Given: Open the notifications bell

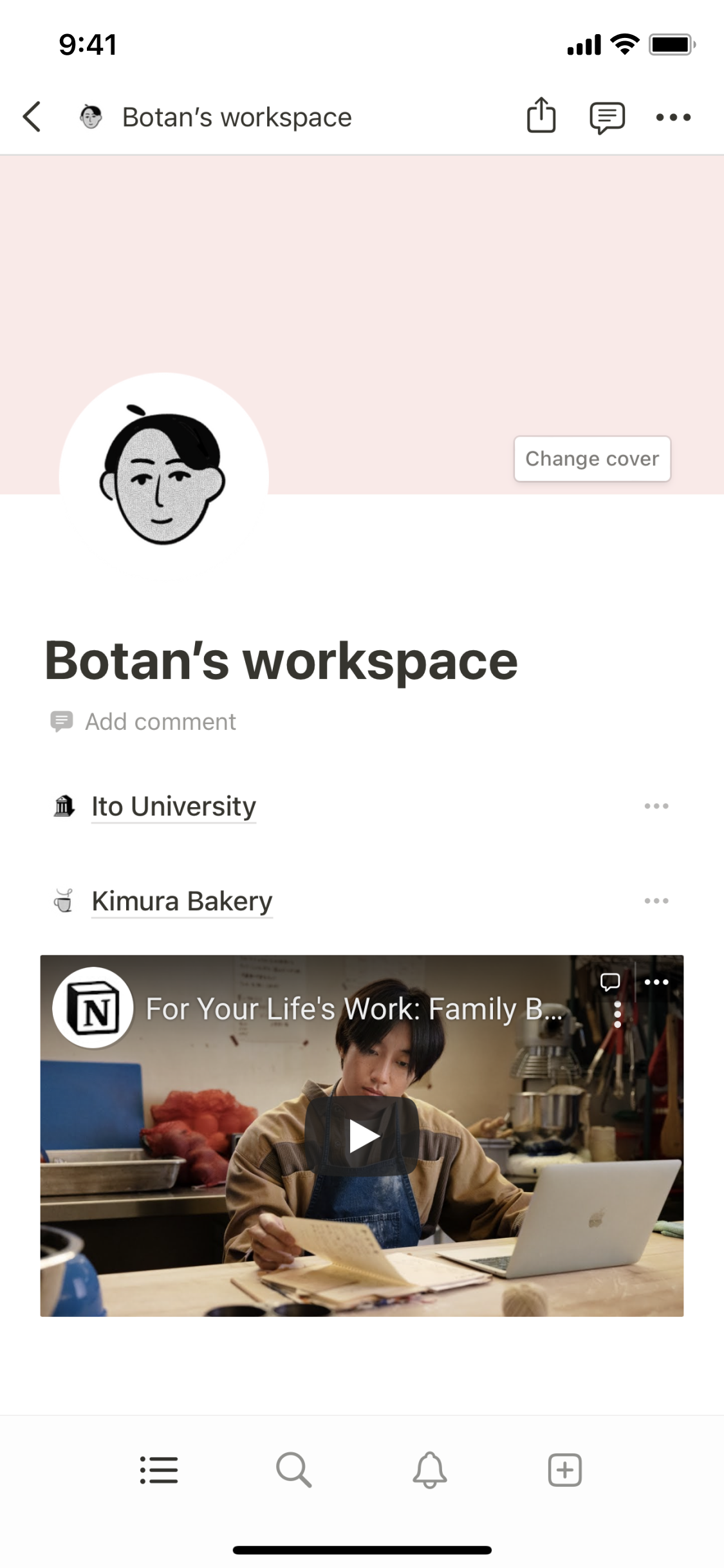Looking at the screenshot, I should pyautogui.click(x=429, y=1470).
